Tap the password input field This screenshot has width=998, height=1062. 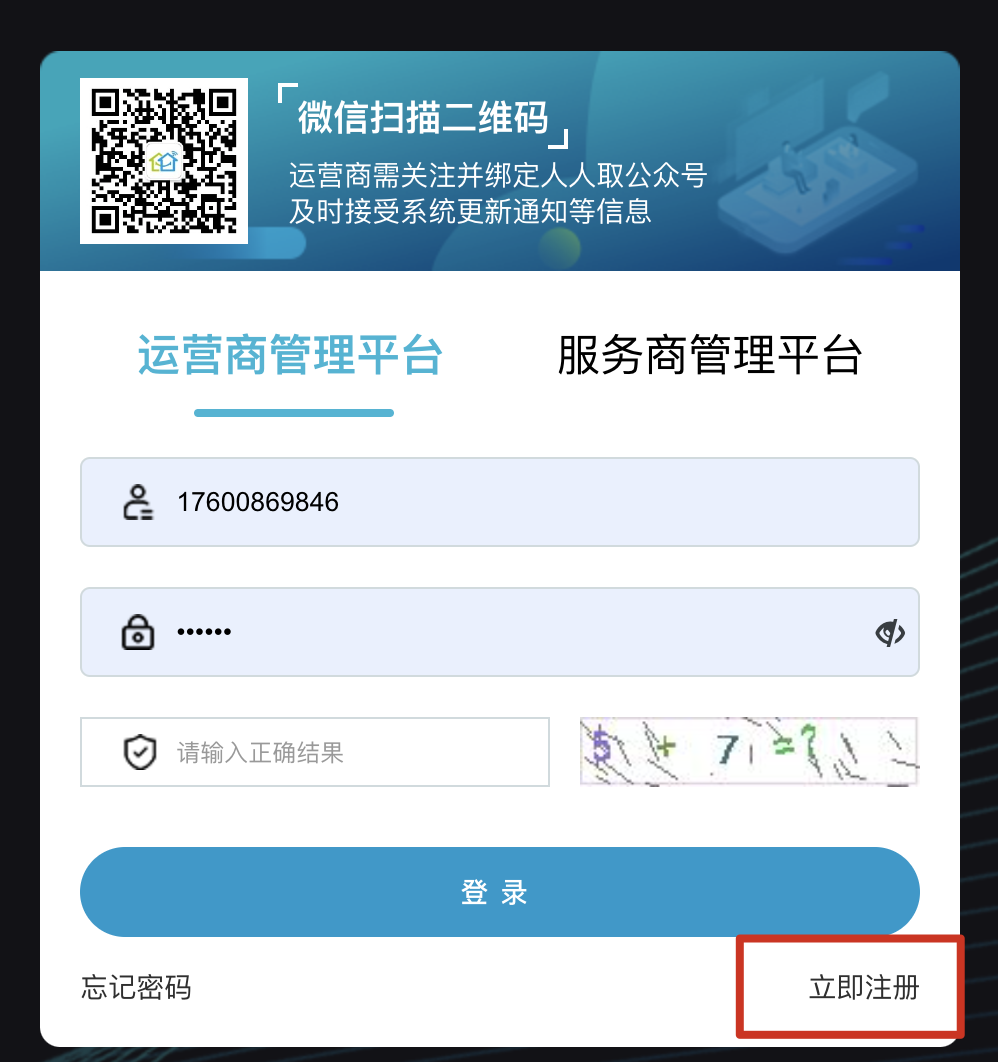500,632
